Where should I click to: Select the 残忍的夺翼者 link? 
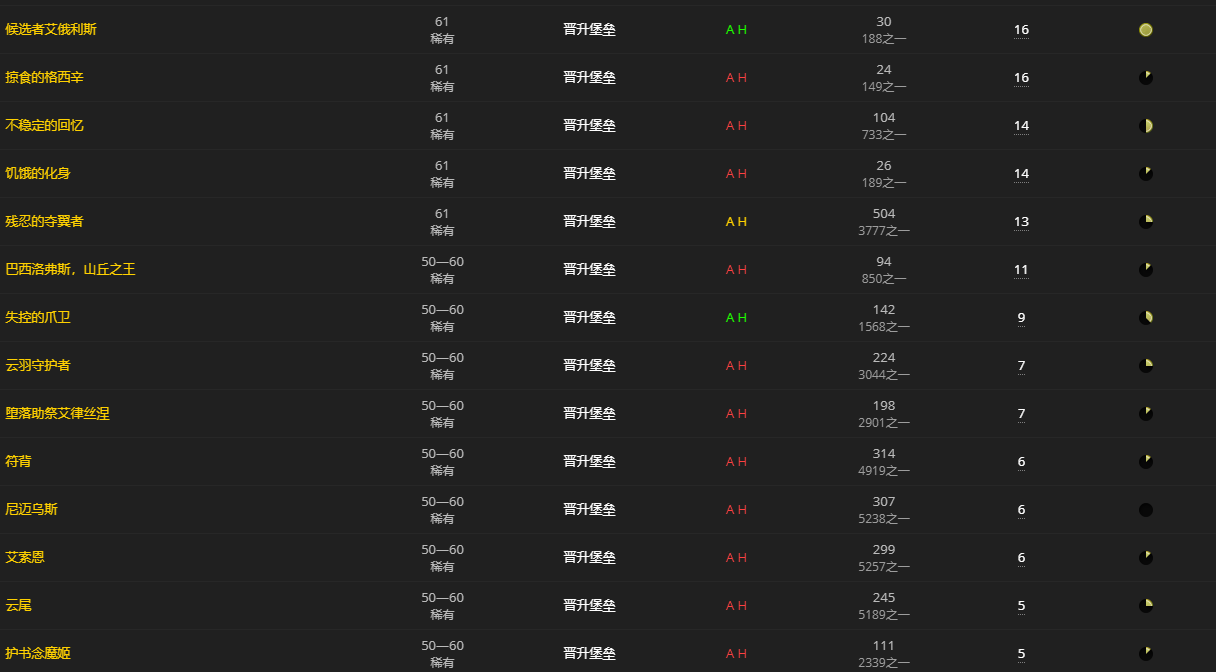point(45,222)
